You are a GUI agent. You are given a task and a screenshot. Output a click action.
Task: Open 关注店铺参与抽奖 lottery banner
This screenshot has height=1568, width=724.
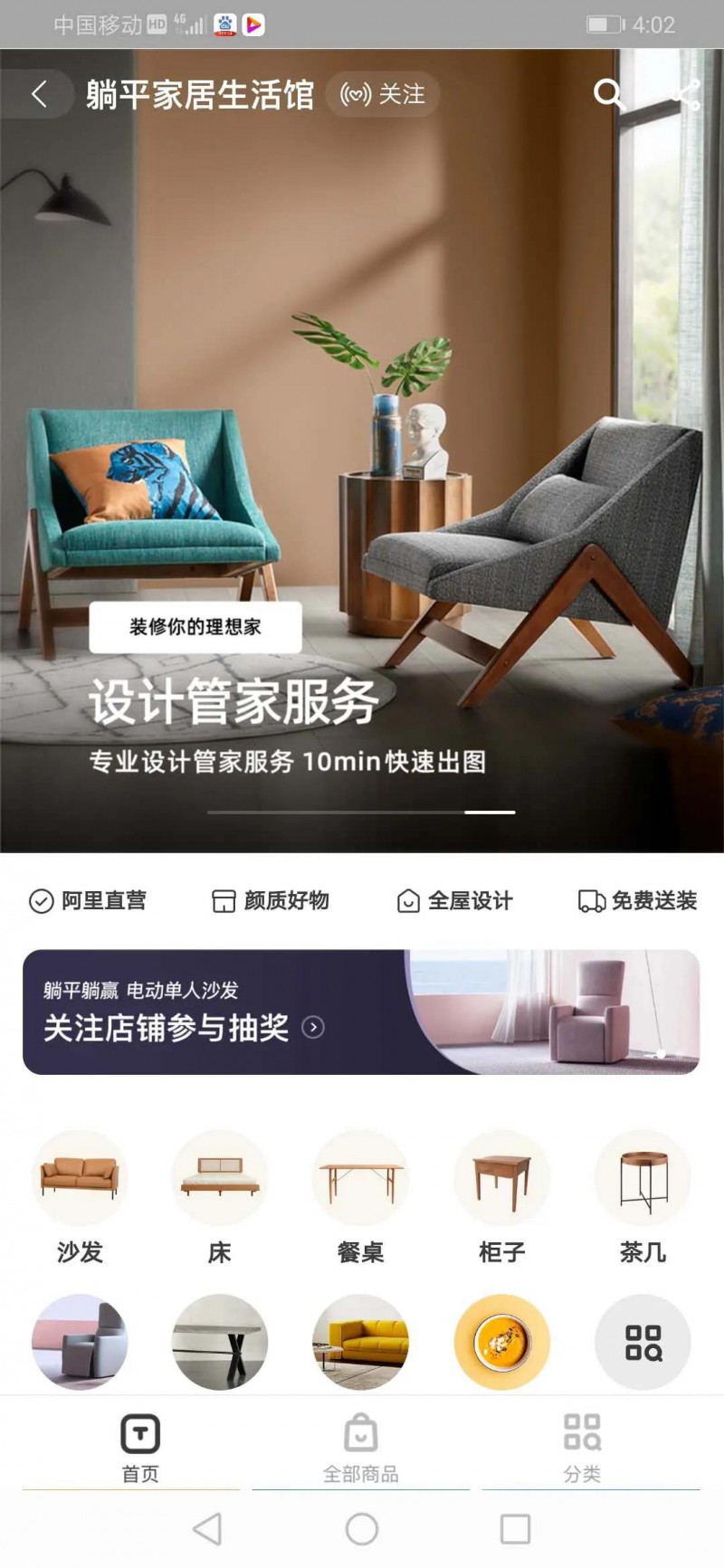click(x=360, y=1012)
